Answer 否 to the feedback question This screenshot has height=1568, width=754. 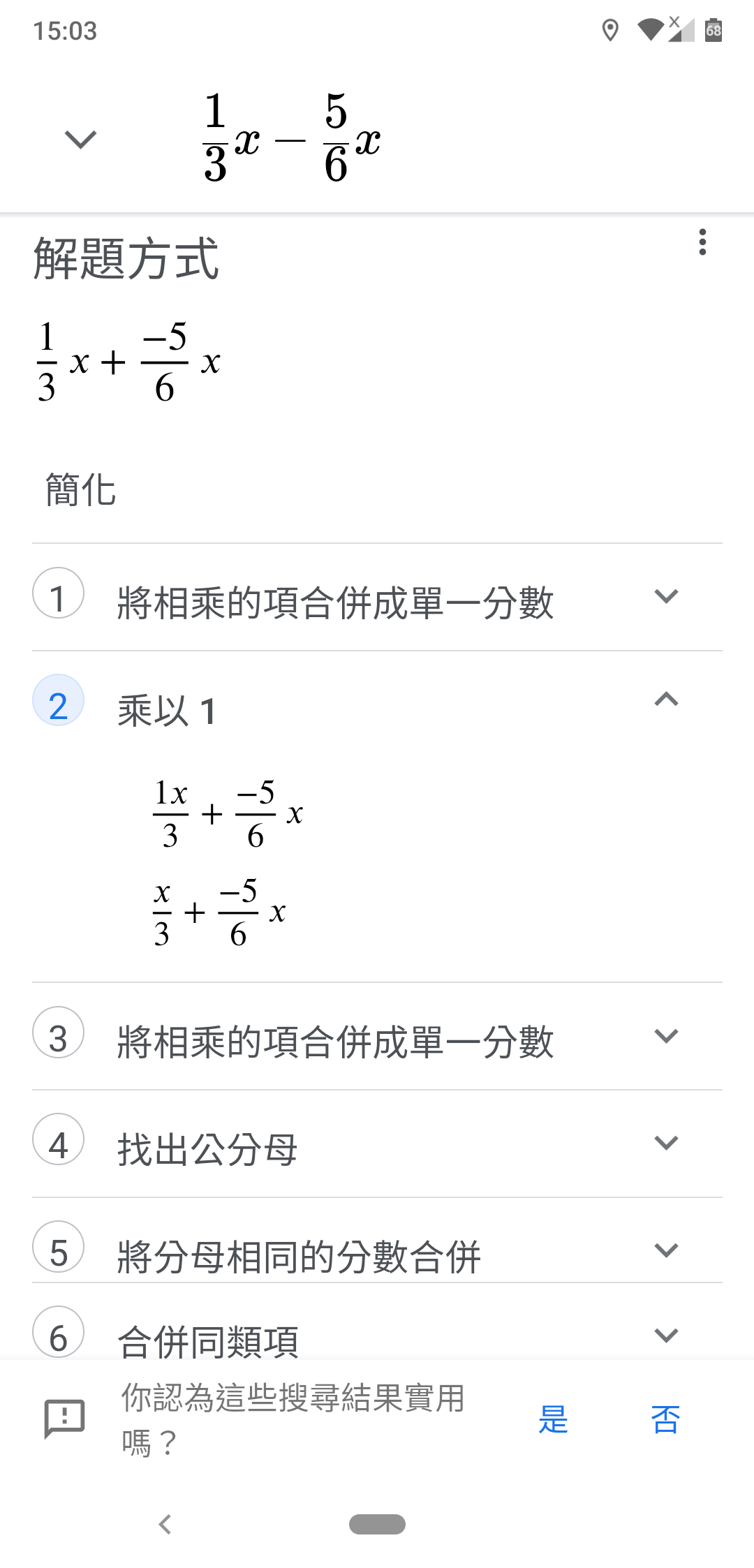point(665,1419)
